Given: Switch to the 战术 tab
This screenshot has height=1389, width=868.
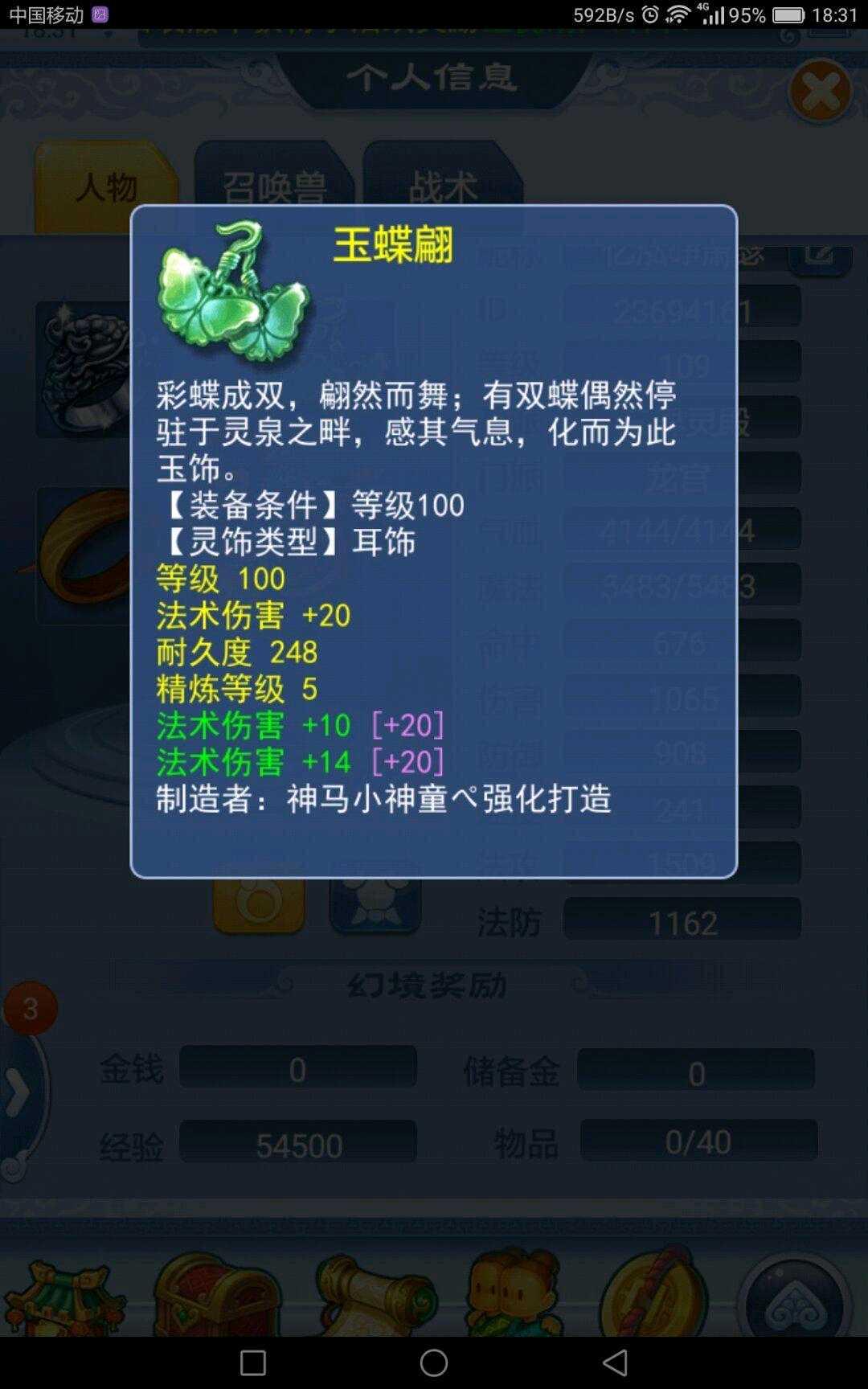Looking at the screenshot, I should coord(443,186).
